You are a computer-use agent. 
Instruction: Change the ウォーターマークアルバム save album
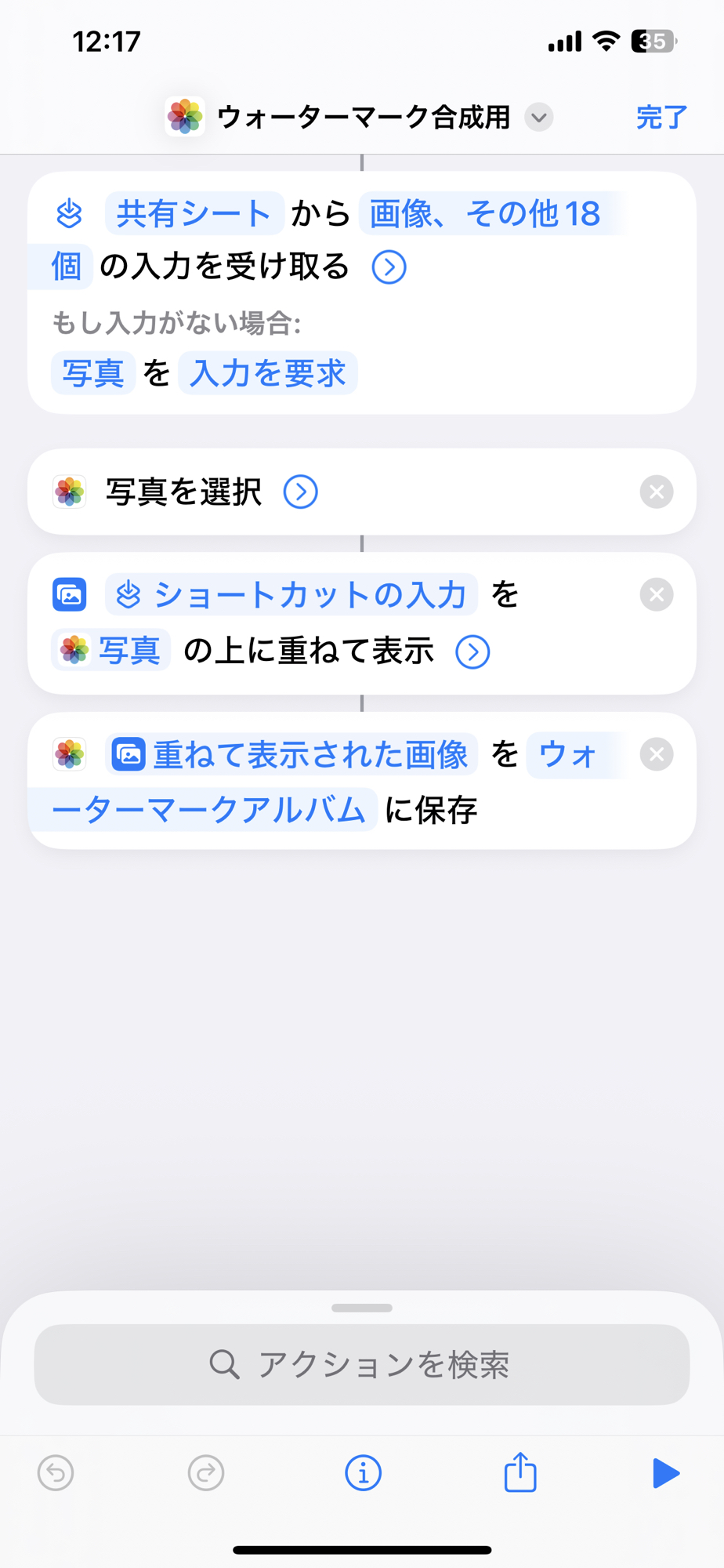pos(208,810)
